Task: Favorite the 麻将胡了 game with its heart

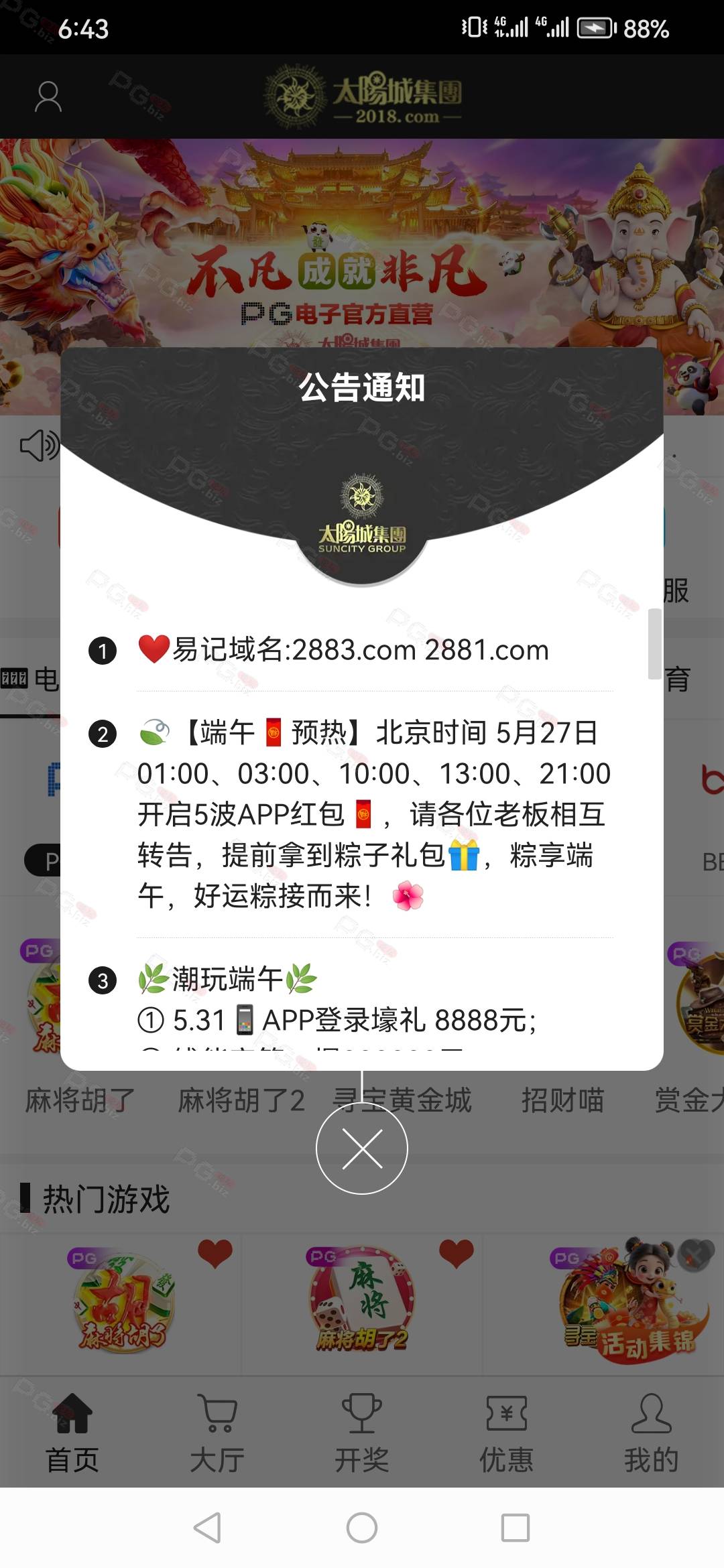Action: tap(215, 1253)
